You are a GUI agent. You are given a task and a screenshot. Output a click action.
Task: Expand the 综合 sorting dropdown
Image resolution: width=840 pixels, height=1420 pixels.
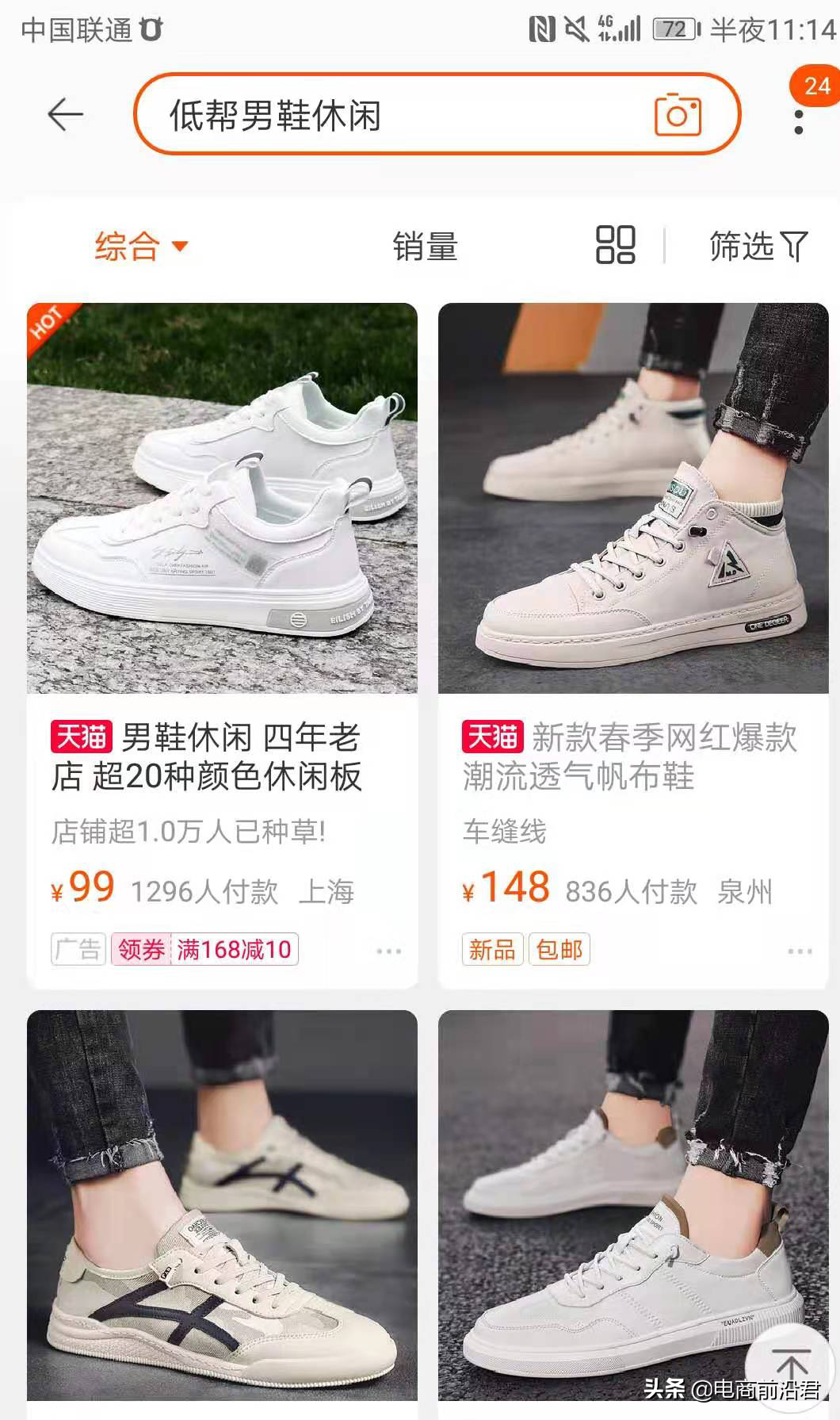tap(139, 247)
